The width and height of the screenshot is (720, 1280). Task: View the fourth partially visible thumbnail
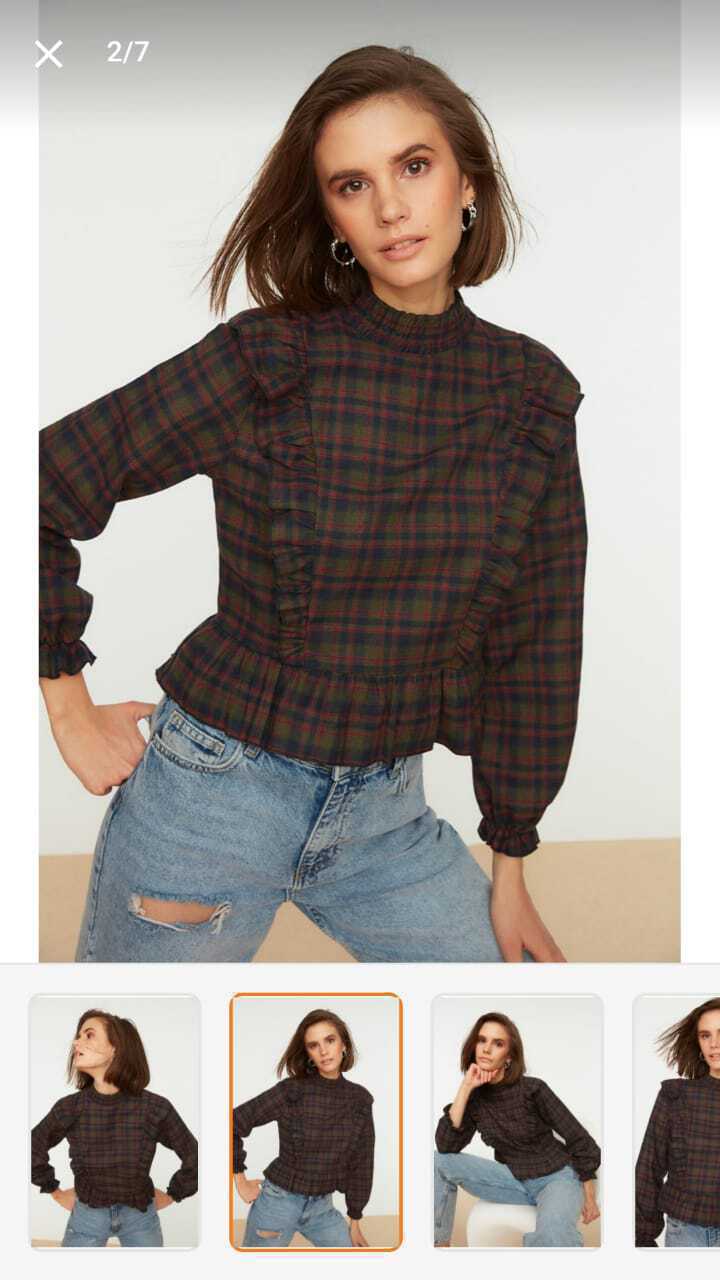pyautogui.click(x=677, y=1122)
